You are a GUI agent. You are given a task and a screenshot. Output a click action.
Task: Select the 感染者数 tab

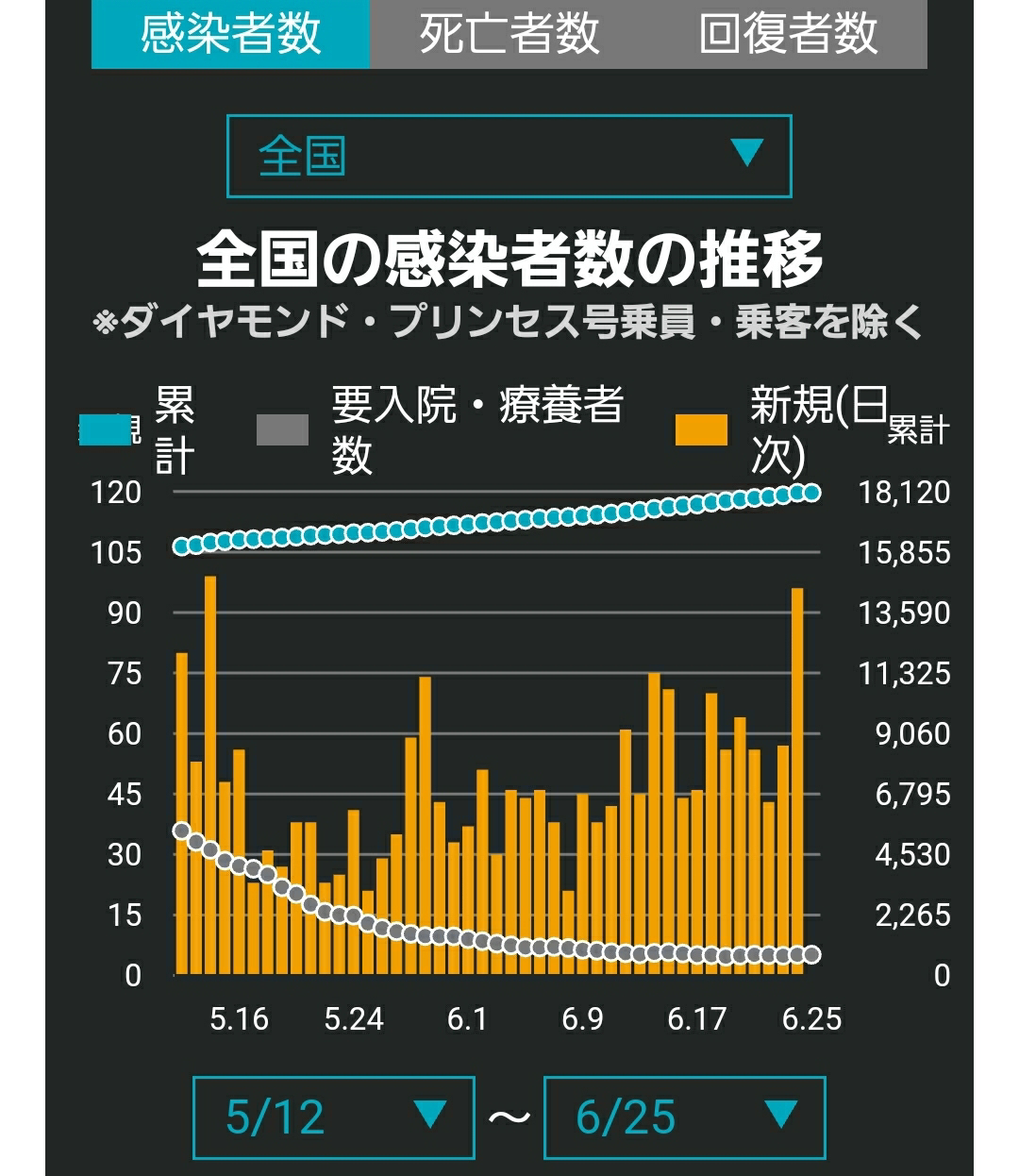(230, 34)
